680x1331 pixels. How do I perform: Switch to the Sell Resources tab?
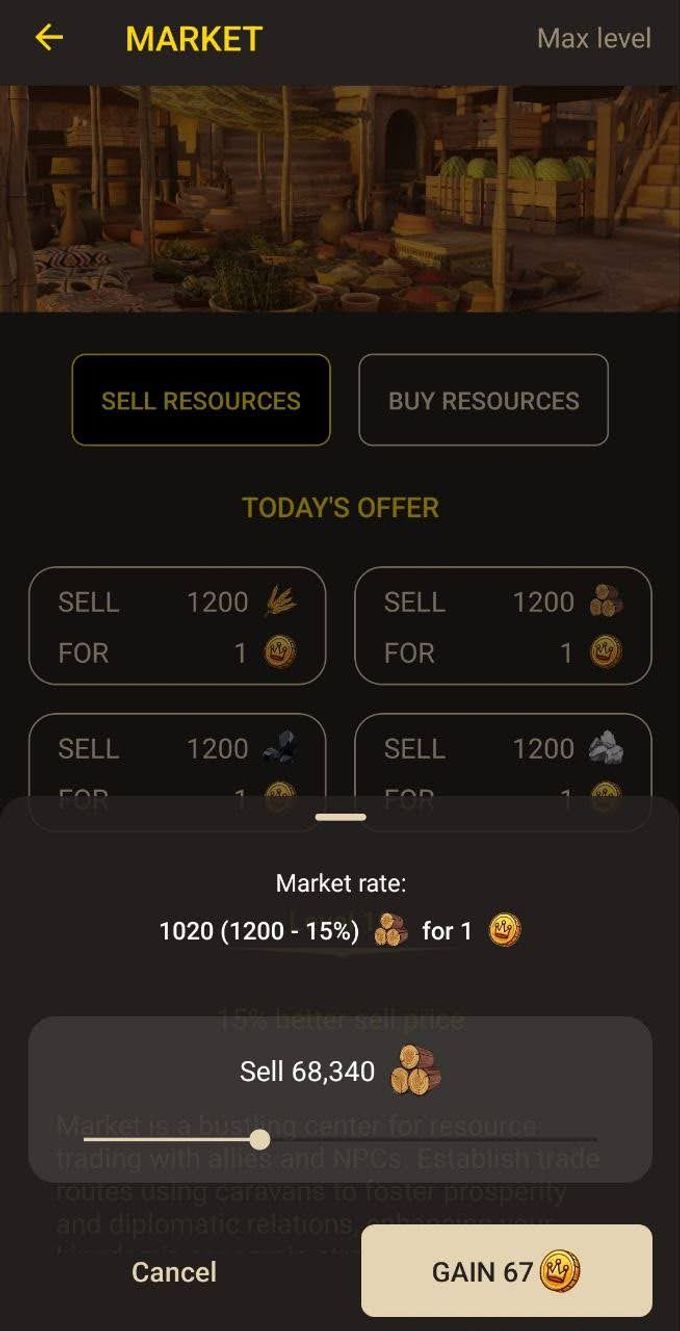click(x=201, y=400)
